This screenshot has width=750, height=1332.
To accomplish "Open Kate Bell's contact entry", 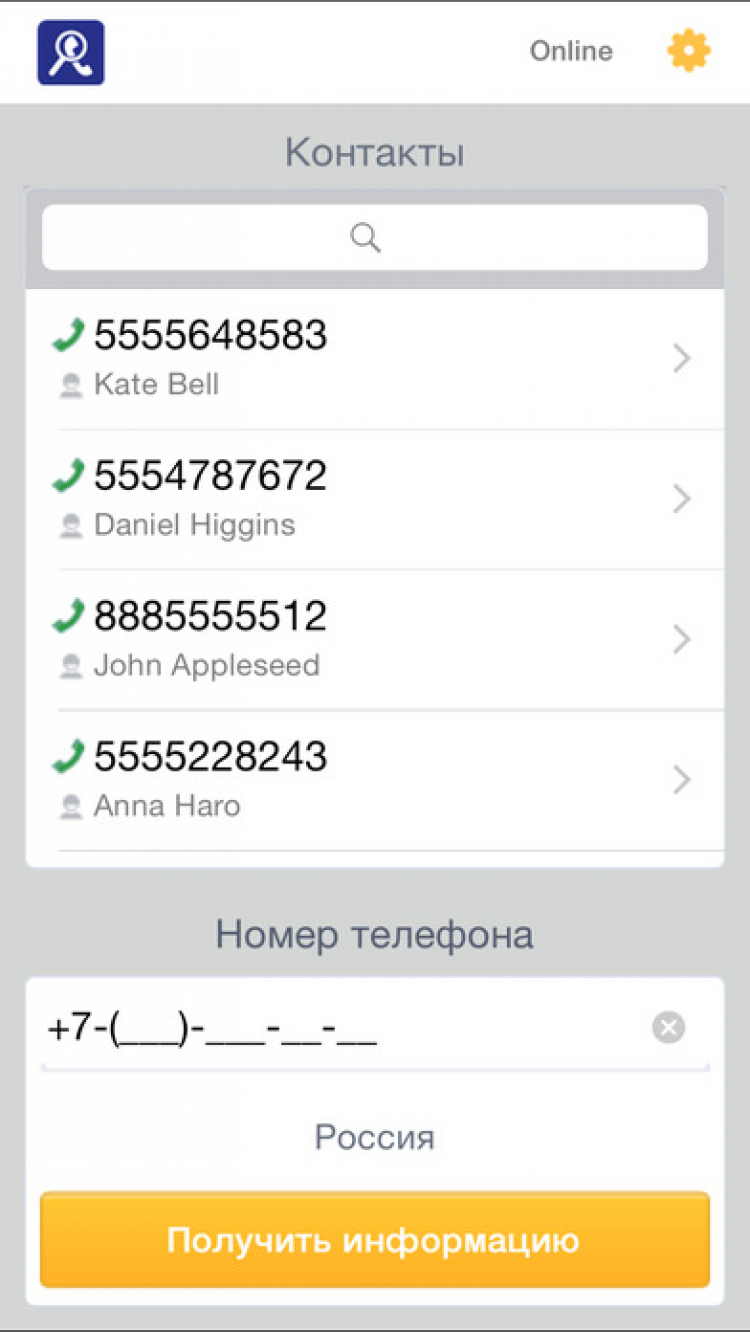I will click(x=374, y=359).
